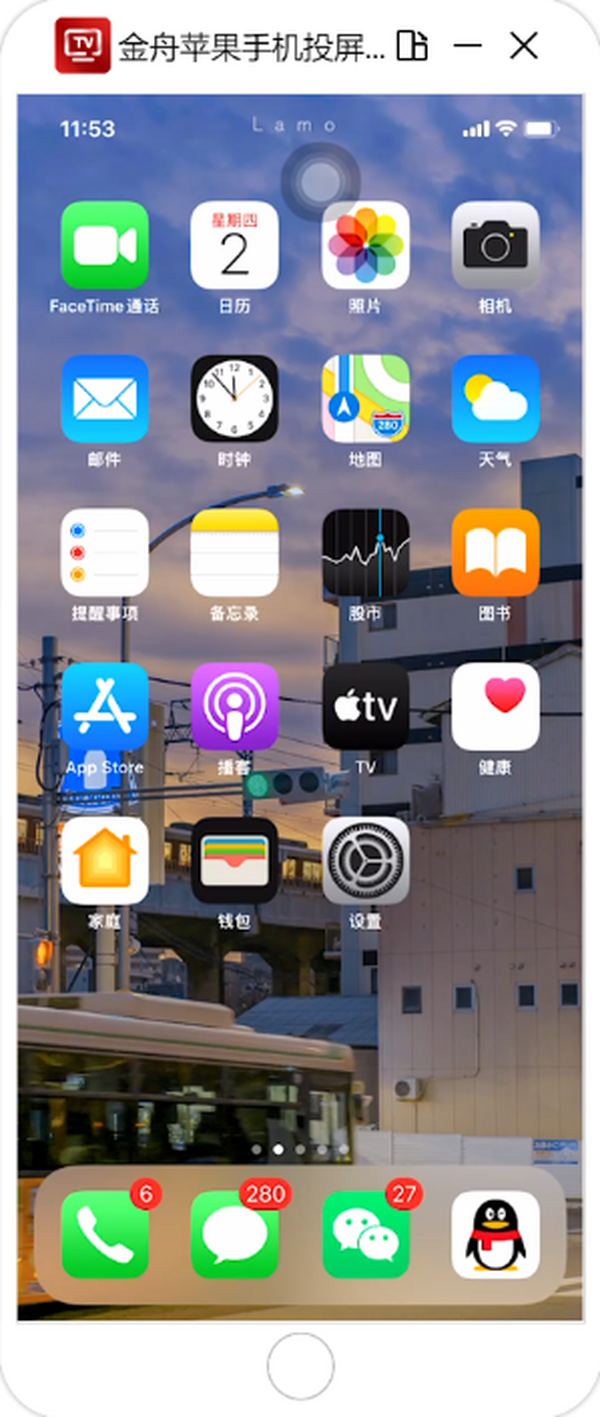Close the screen mirroring window
This screenshot has width=600, height=1417.
[x=524, y=45]
